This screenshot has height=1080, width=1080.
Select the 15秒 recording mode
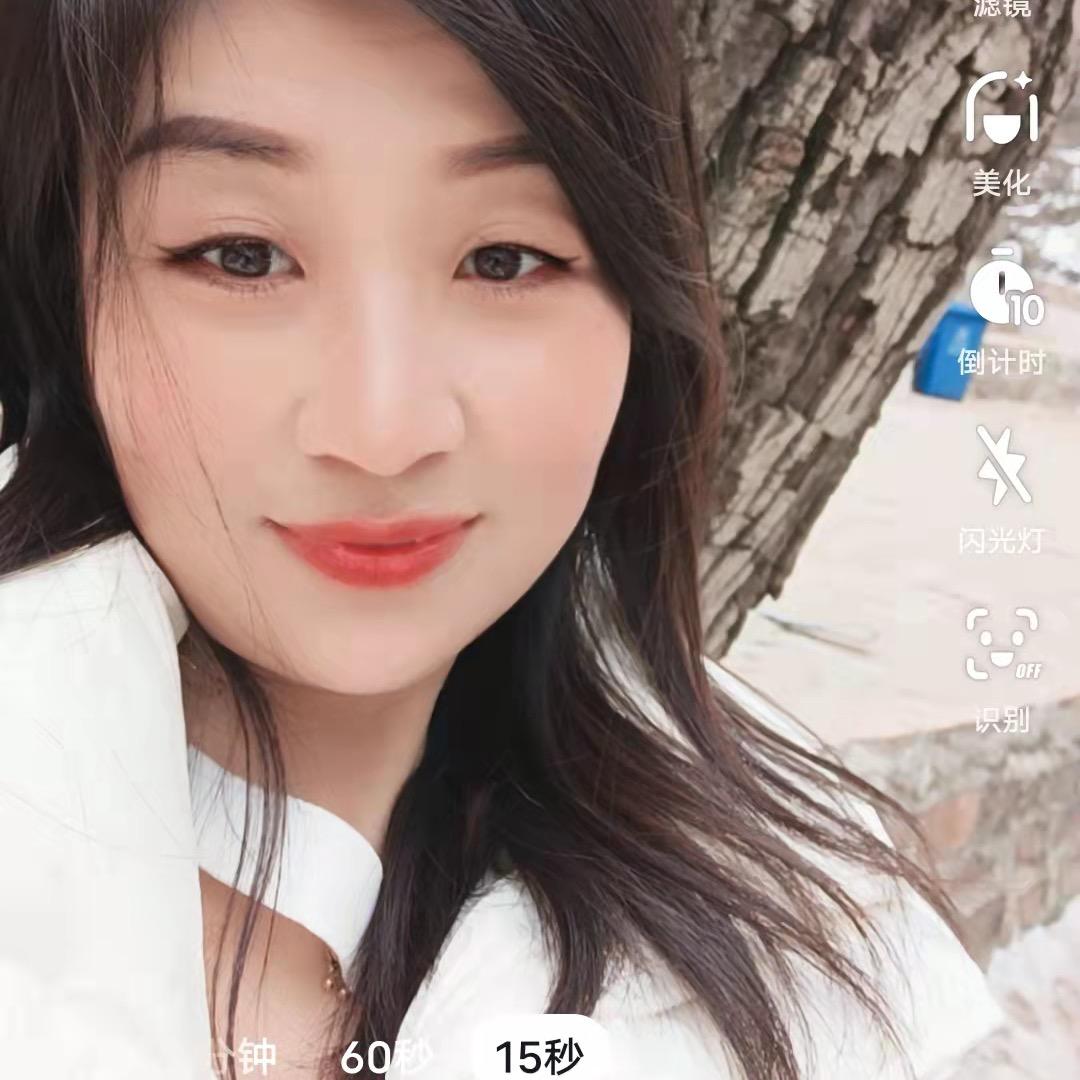(539, 1056)
